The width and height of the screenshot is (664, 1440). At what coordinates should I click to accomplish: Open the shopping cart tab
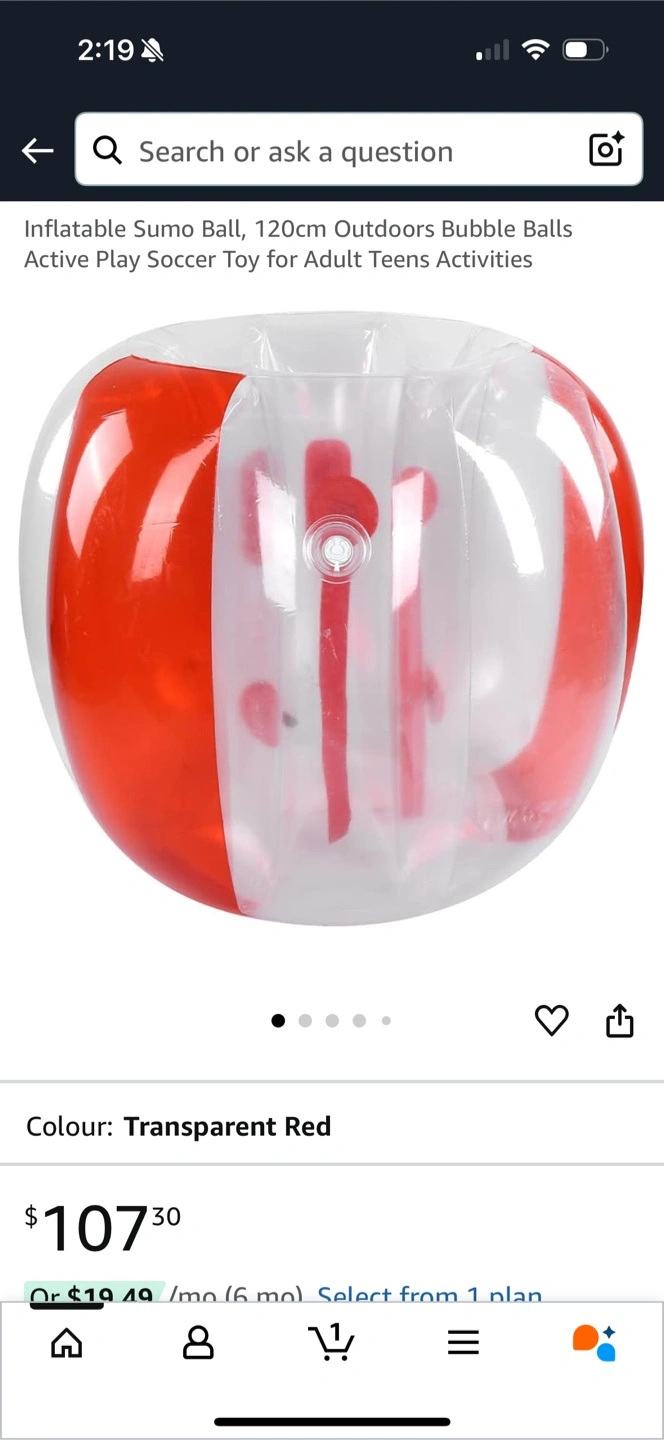pos(331,1342)
